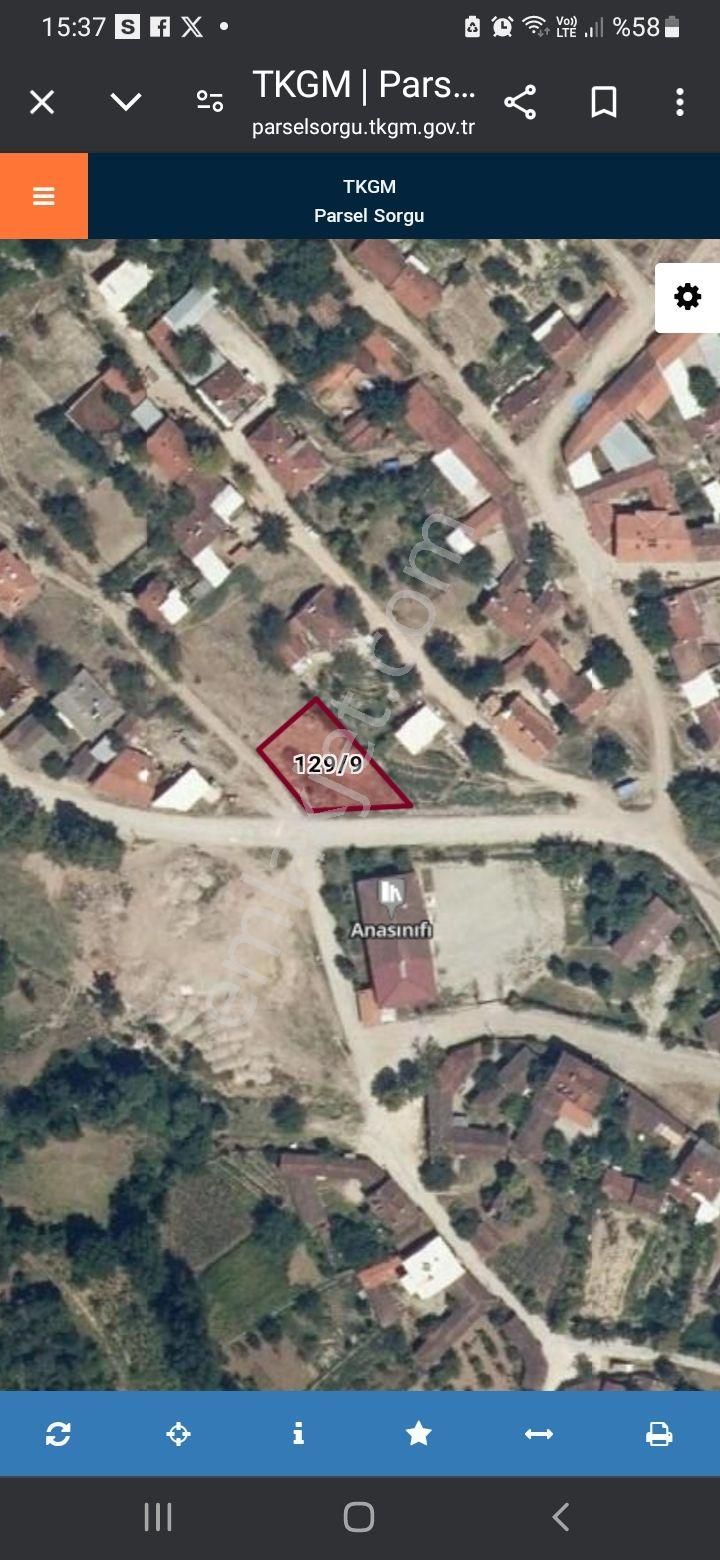Print the parcel map with the printer icon
The height and width of the screenshot is (1560, 720).
[658, 1434]
